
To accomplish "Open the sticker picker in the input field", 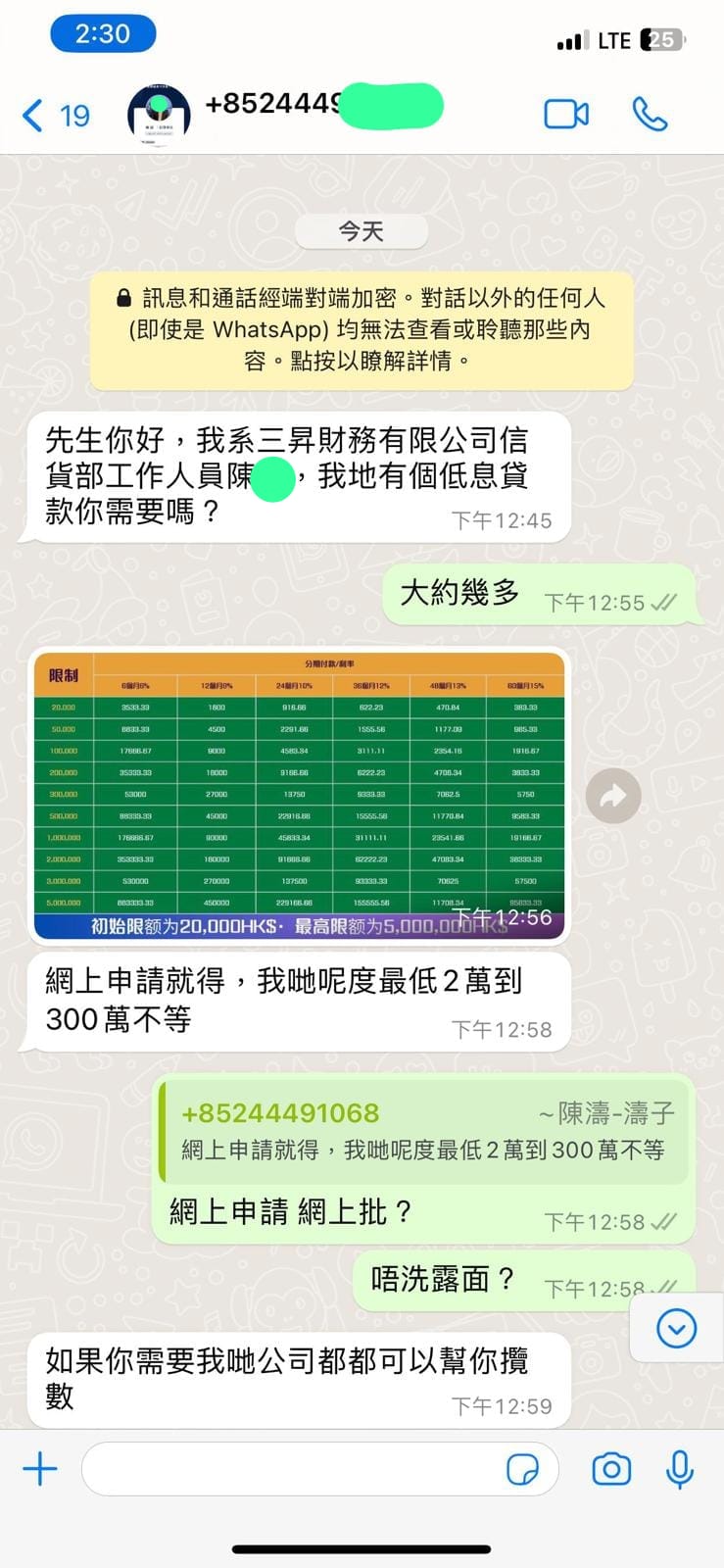I will 523,1470.
